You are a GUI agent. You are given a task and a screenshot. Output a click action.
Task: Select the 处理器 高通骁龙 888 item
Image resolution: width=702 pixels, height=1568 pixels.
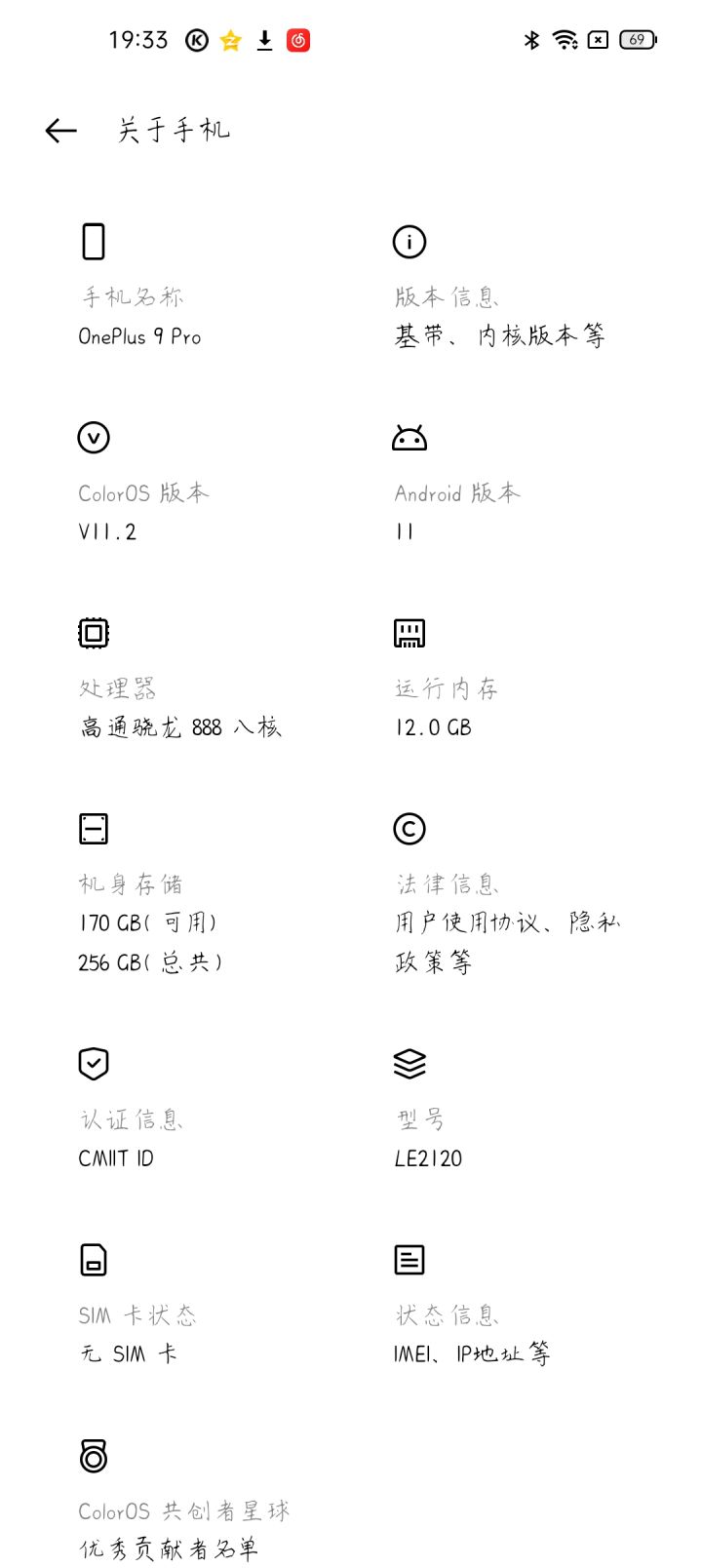pos(193,678)
